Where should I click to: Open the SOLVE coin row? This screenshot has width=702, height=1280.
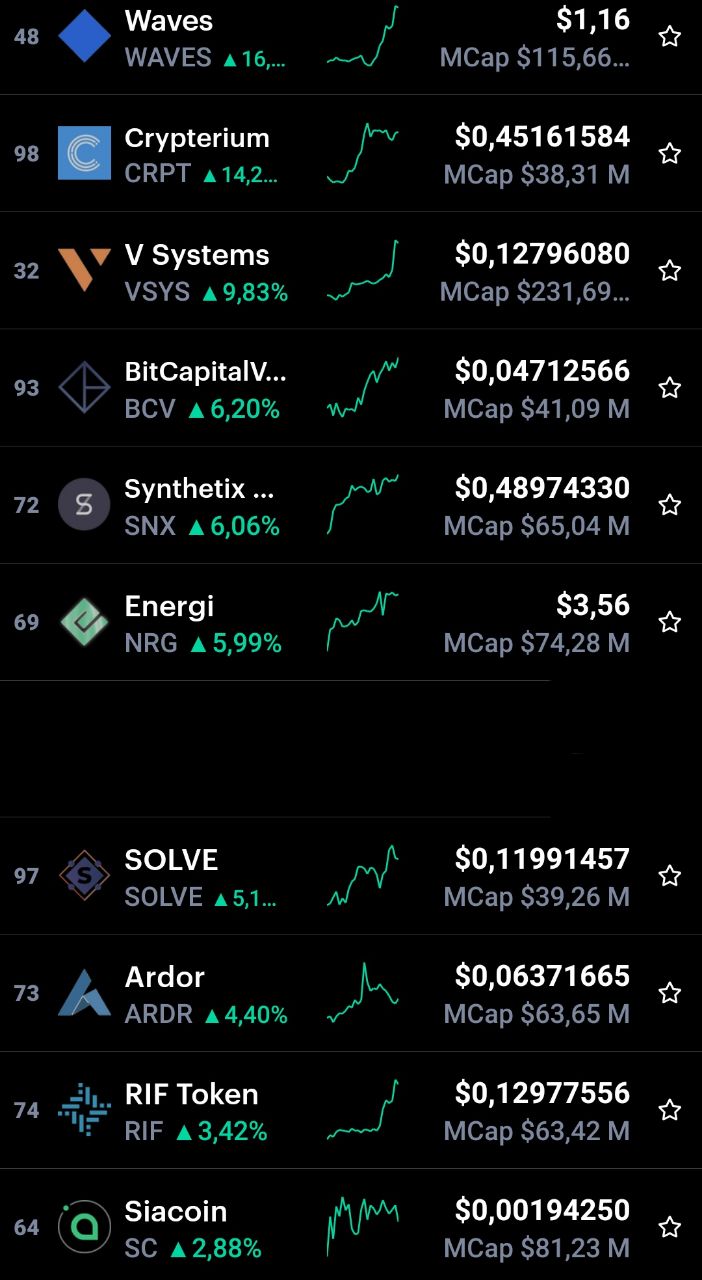click(351, 875)
